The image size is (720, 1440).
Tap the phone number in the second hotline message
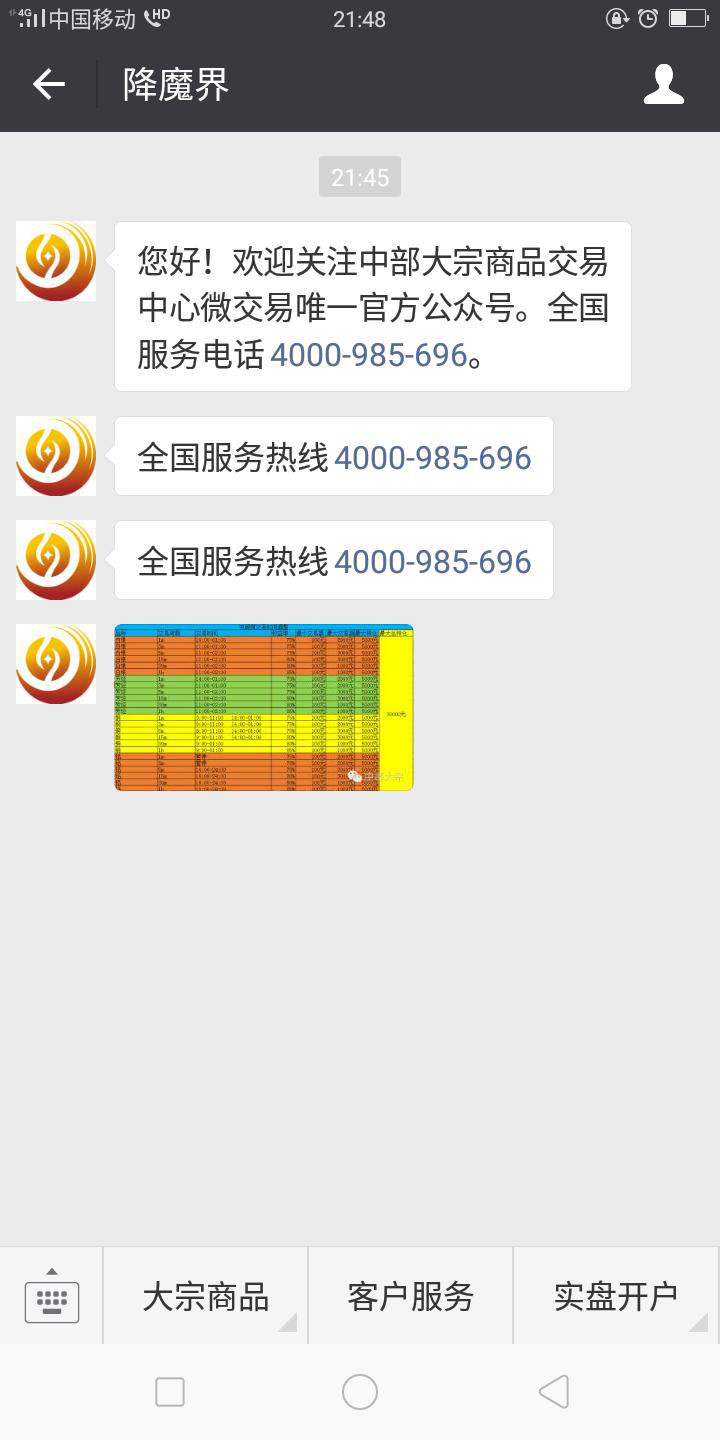coord(432,560)
